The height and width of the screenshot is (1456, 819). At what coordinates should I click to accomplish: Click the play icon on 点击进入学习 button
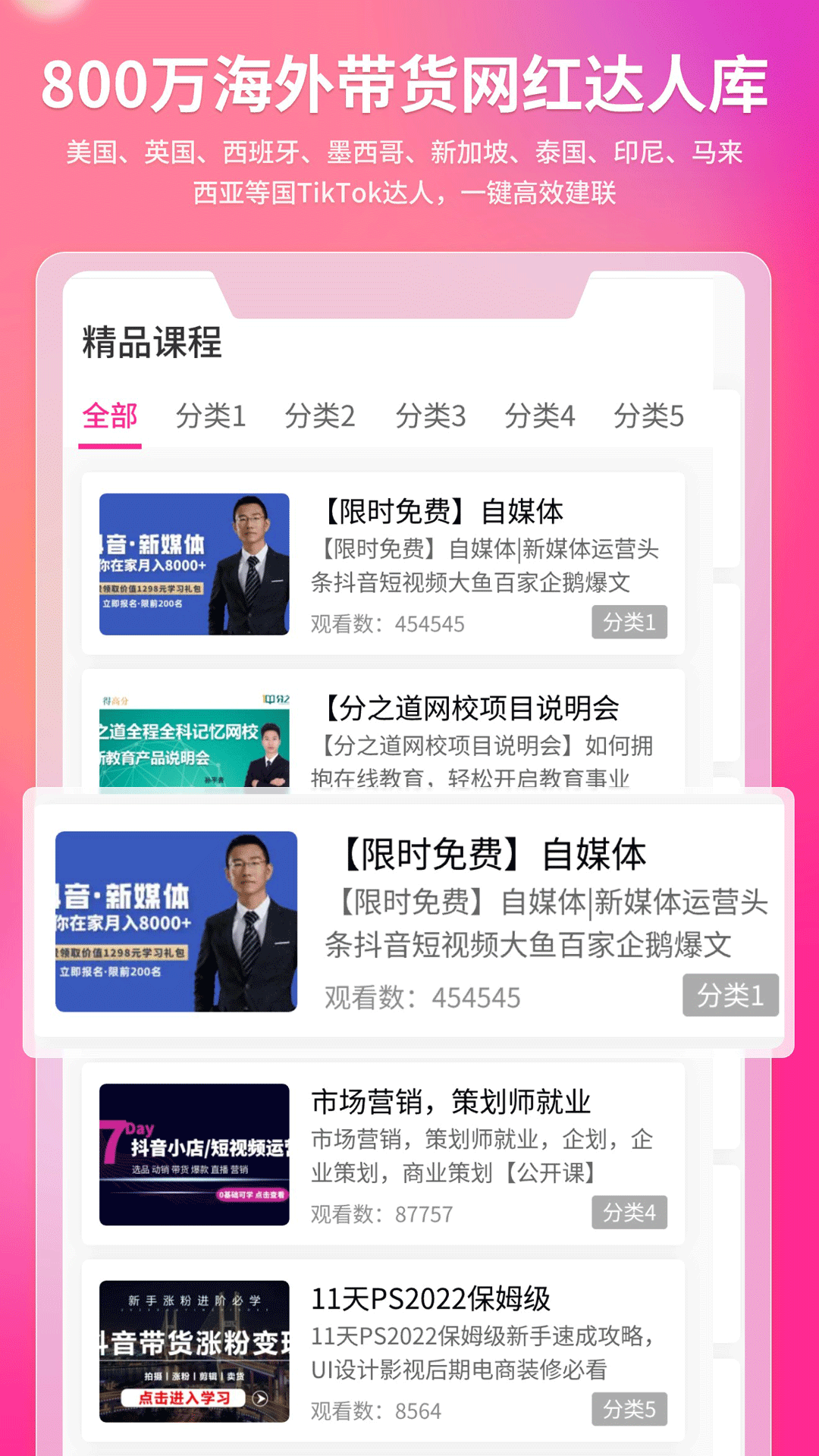coord(260,1399)
